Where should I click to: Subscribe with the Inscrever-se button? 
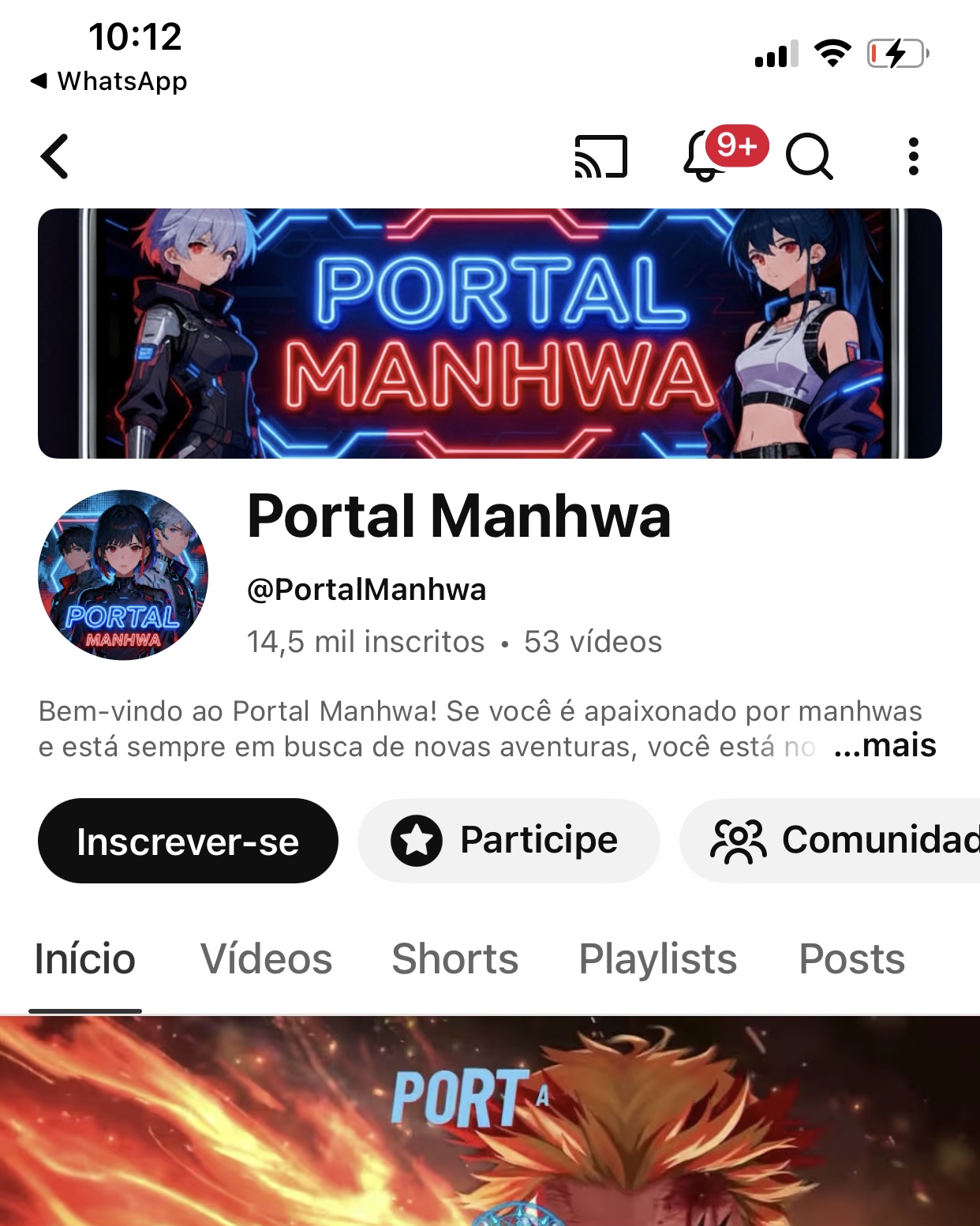click(x=188, y=842)
